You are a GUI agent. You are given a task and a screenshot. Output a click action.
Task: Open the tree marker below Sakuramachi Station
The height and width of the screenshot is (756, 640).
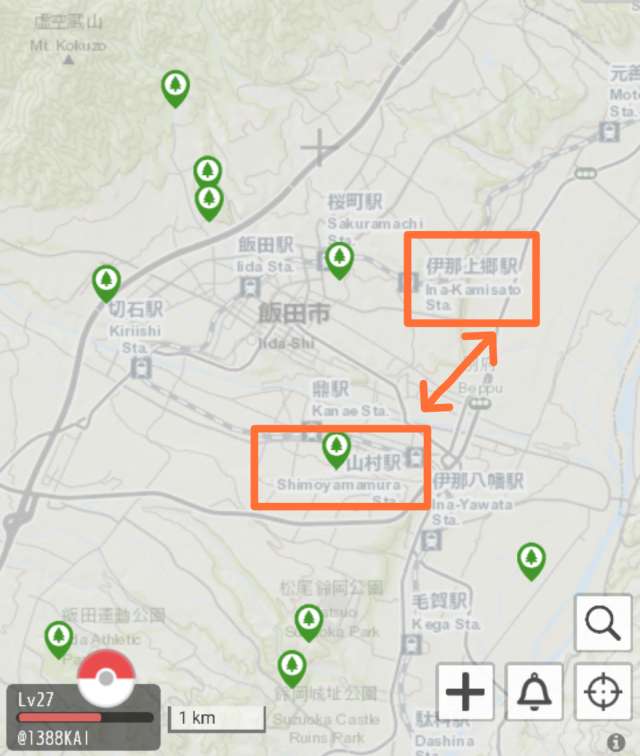339,260
